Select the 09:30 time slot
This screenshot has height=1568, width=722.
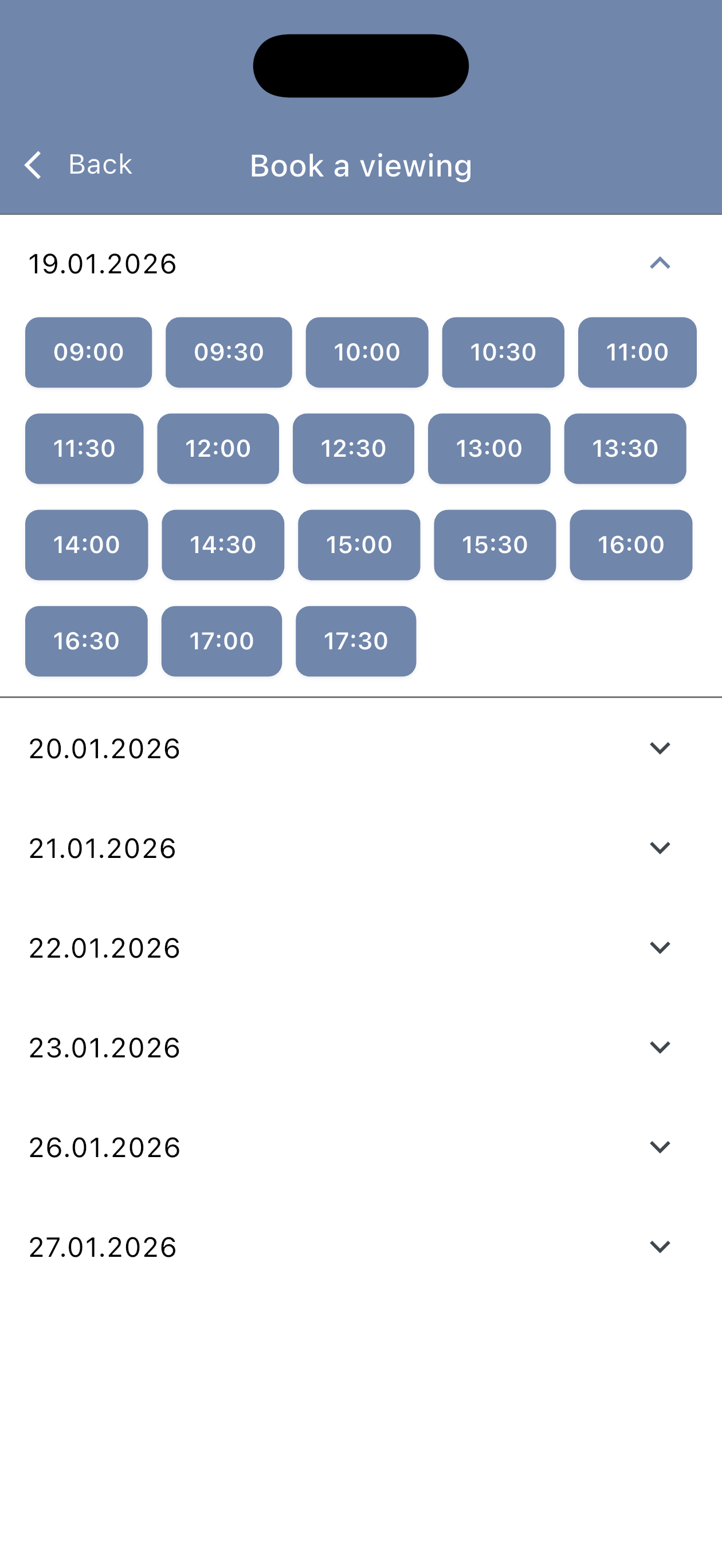coord(228,352)
